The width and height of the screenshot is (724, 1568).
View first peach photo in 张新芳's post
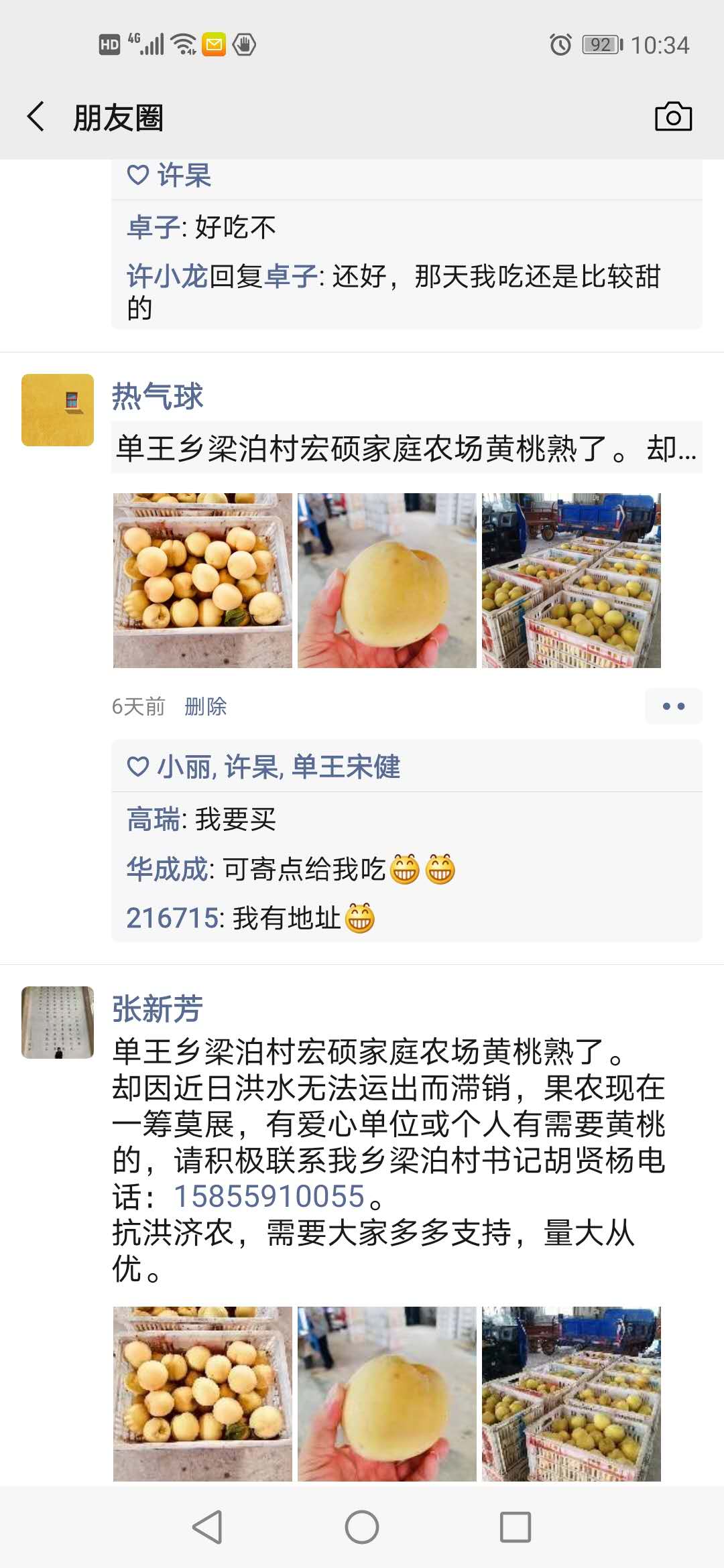pyautogui.click(x=202, y=1394)
